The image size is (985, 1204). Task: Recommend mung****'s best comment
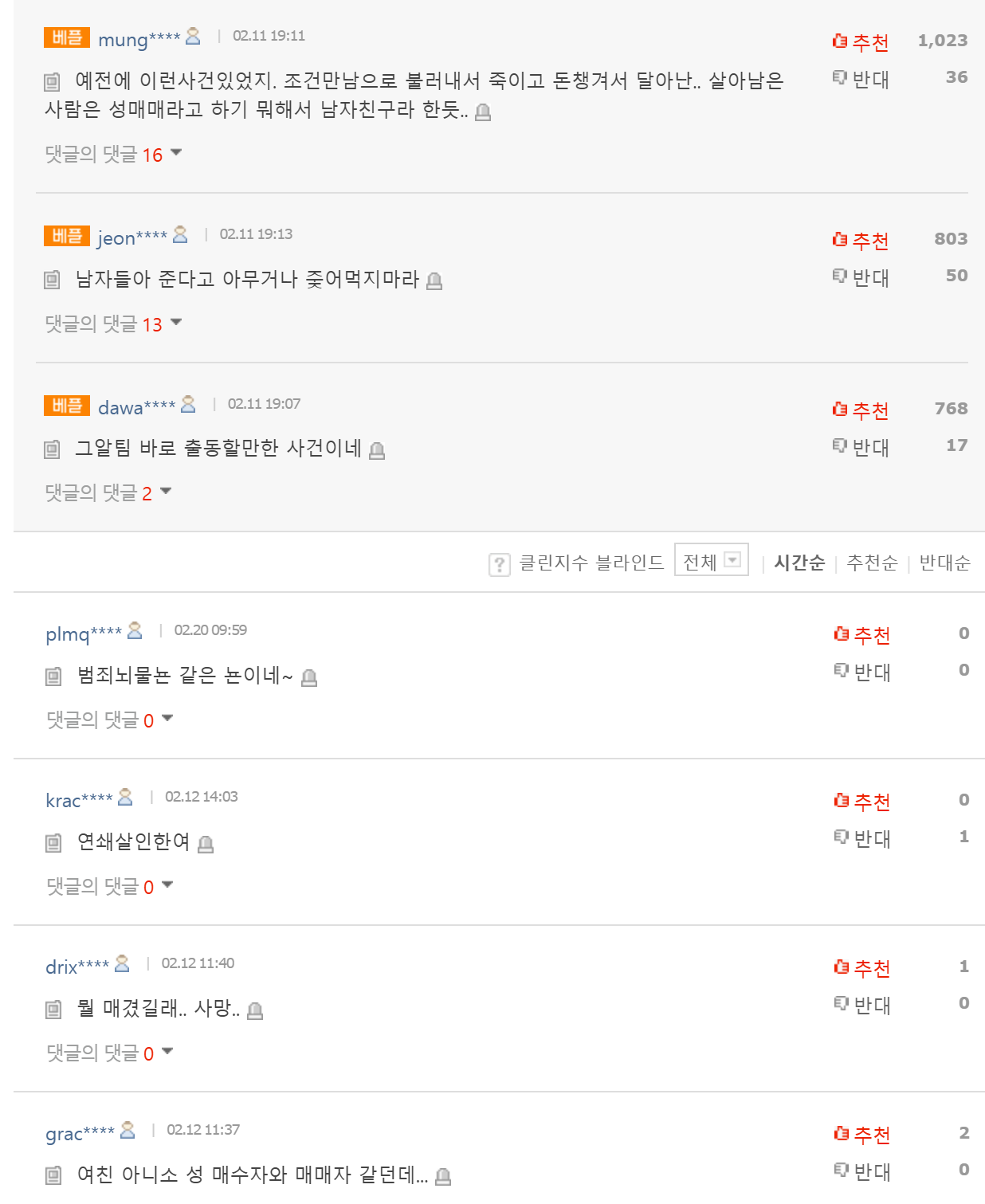coord(860,41)
